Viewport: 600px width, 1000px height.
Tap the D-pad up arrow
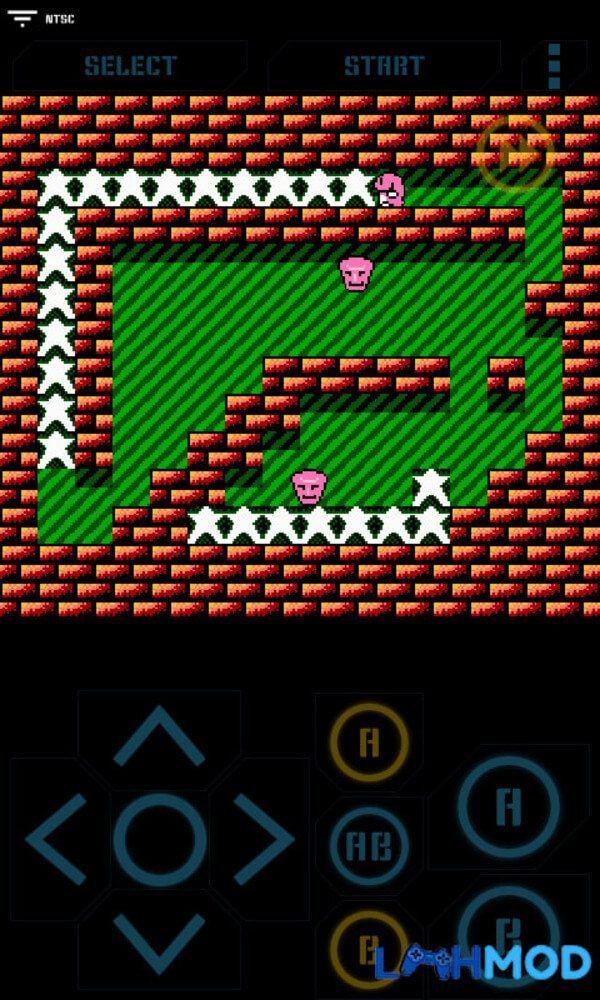159,736
